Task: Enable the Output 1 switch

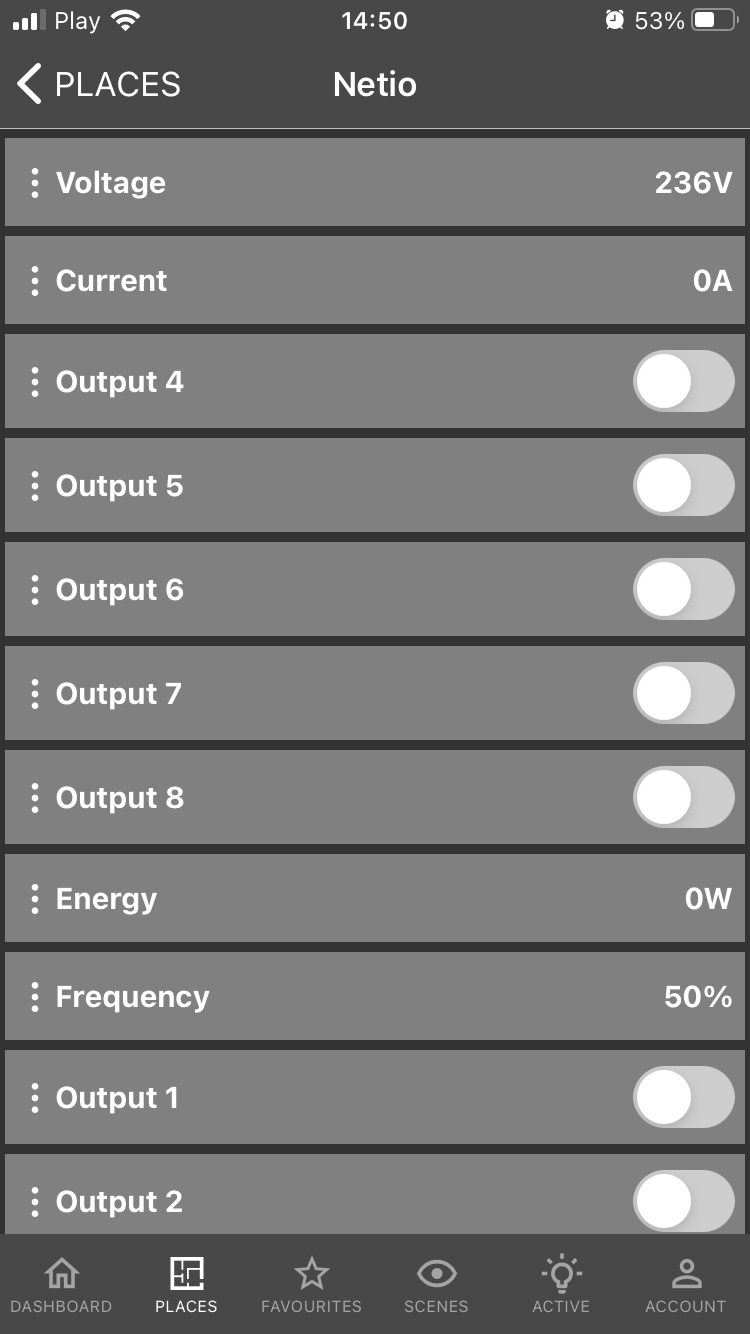Action: pyautogui.click(x=684, y=1097)
